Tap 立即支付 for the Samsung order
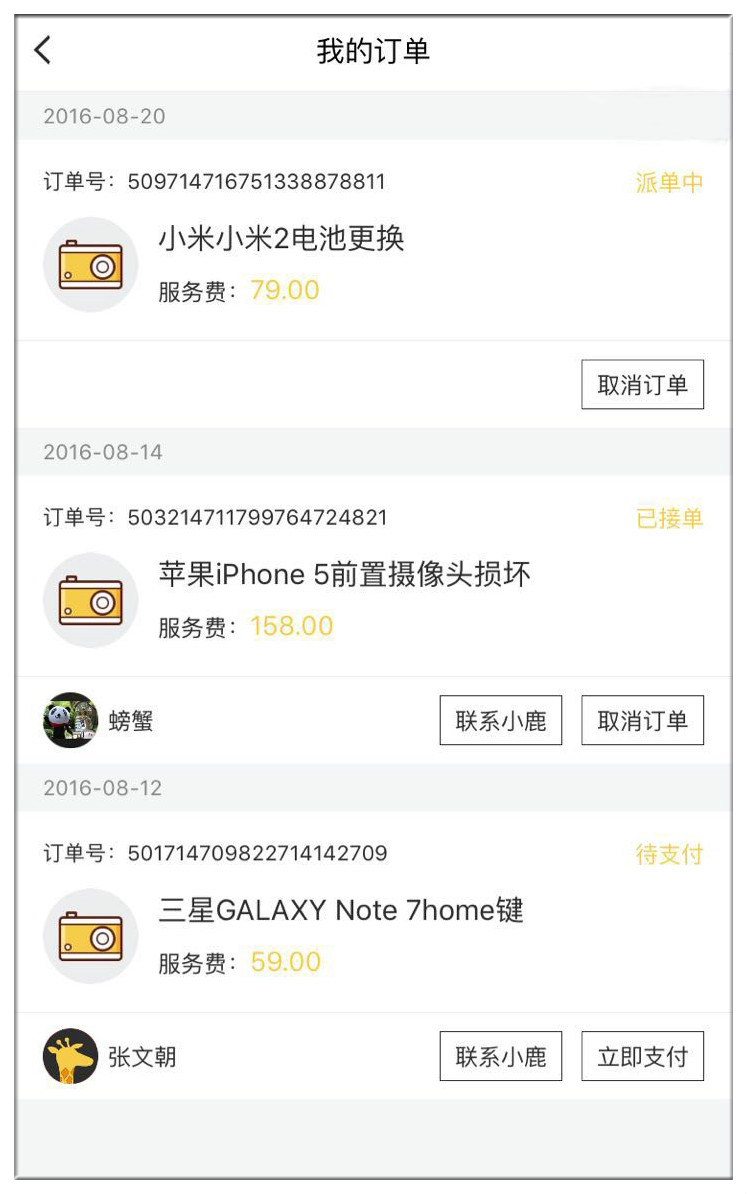Screen dimensions: 747x1194 tap(642, 1057)
